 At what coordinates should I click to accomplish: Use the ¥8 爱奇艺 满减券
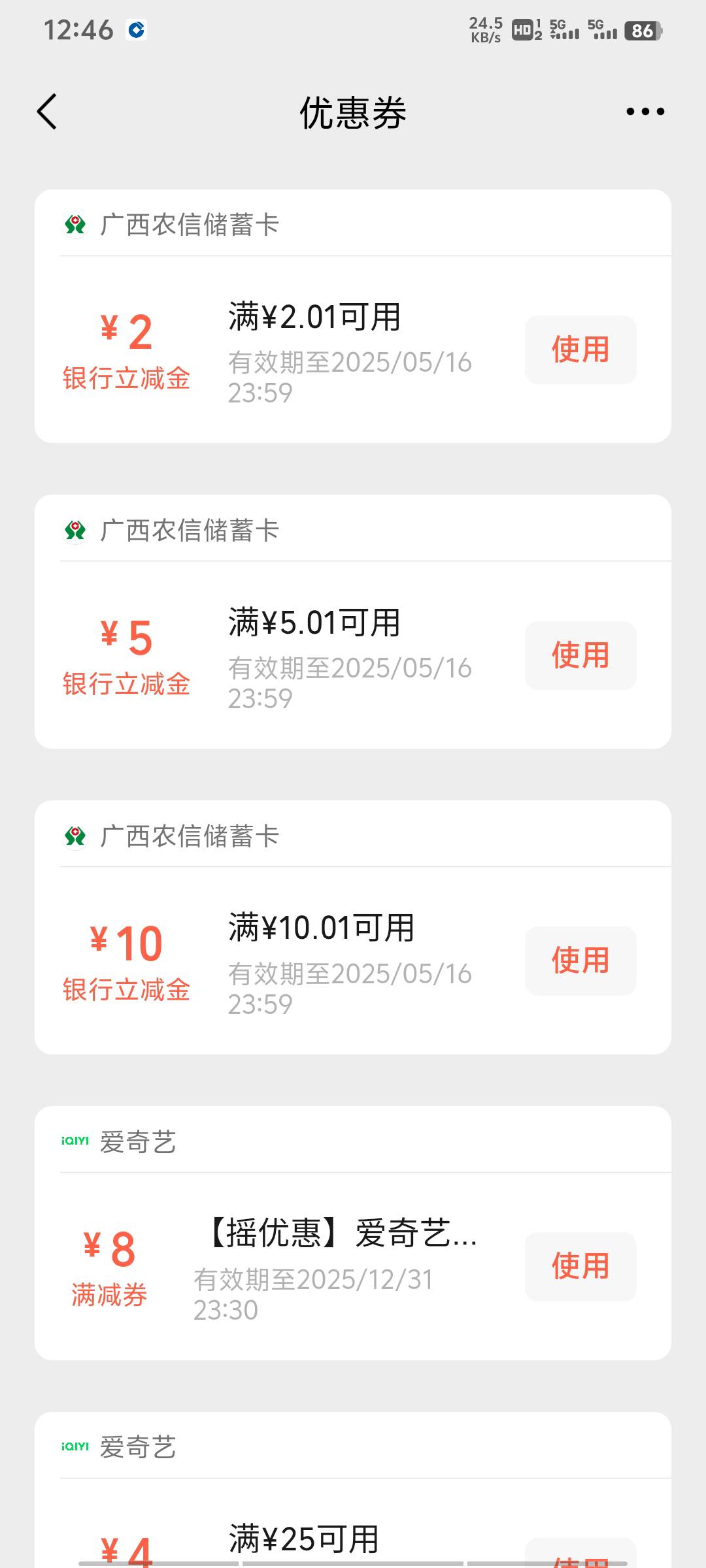(x=580, y=1266)
